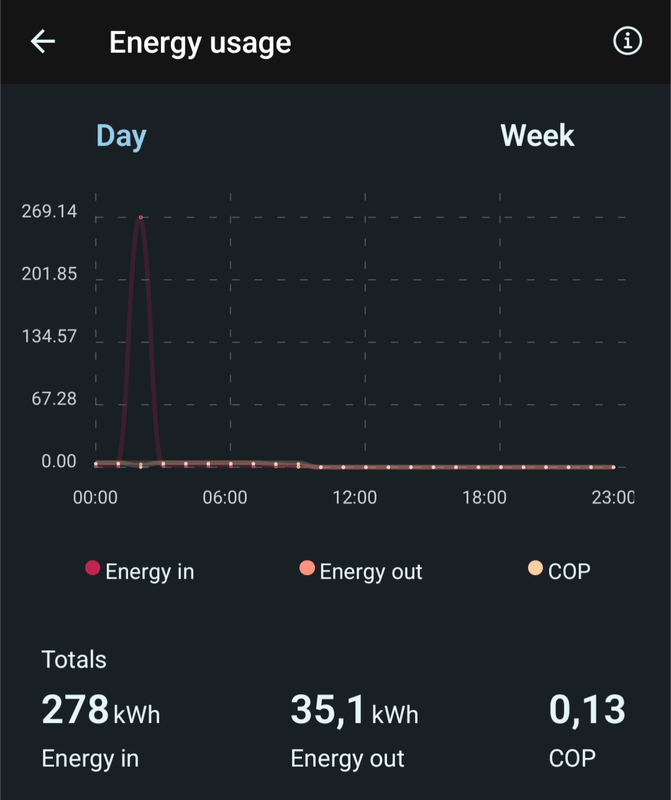Toggle the COP legend series
671x800 pixels.
tap(560, 571)
